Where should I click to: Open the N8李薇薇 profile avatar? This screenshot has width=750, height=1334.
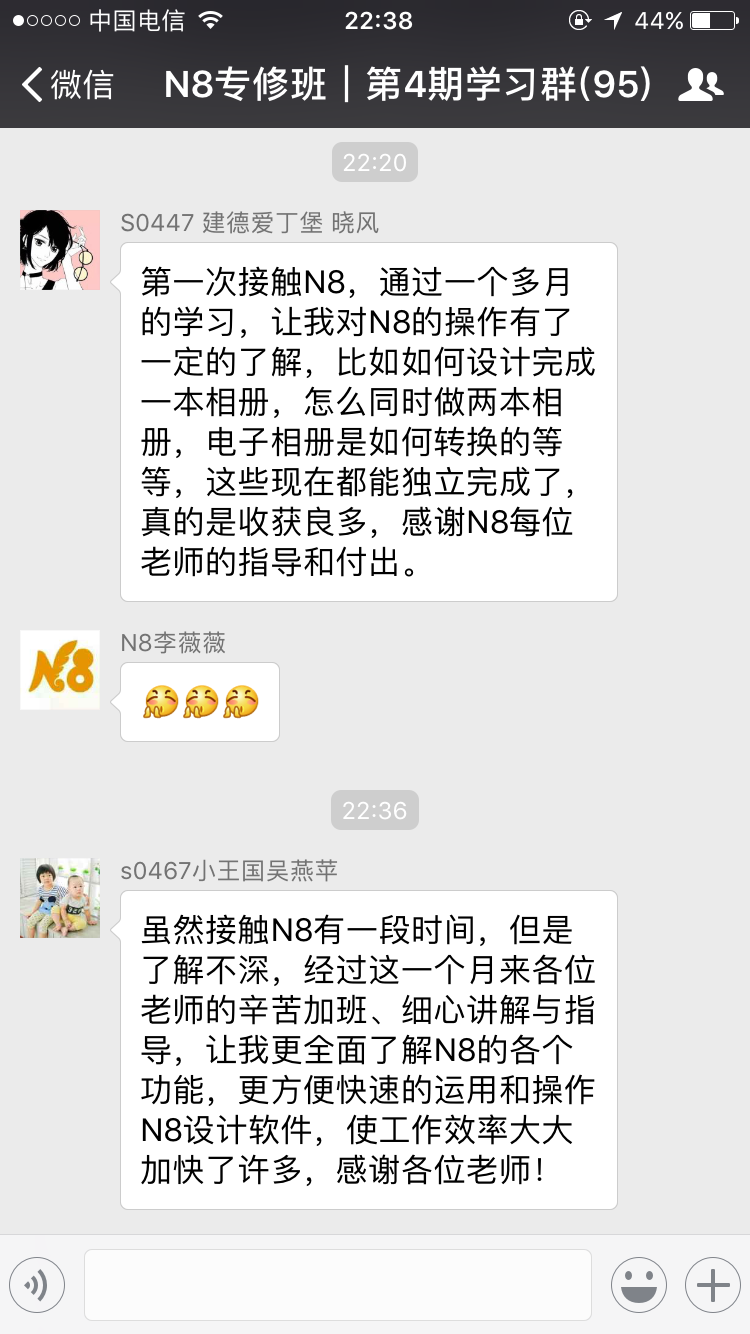[x=60, y=670]
